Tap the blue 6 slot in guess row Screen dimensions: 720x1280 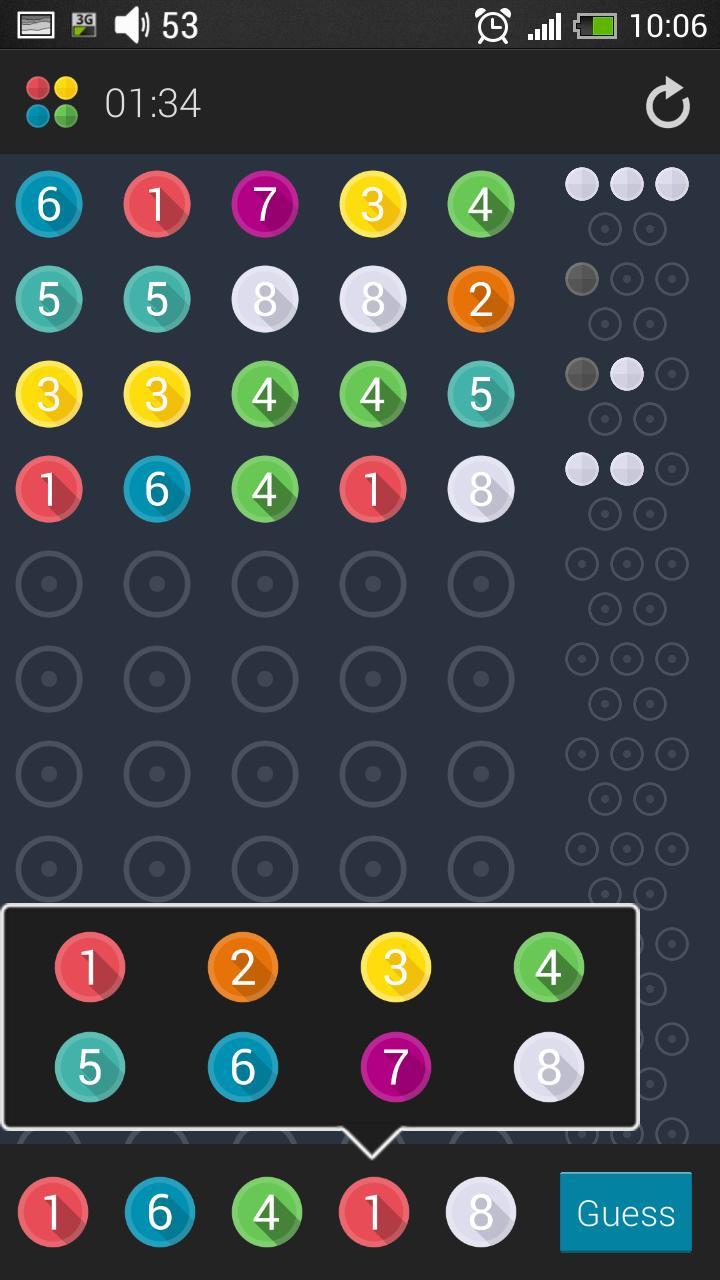160,1212
